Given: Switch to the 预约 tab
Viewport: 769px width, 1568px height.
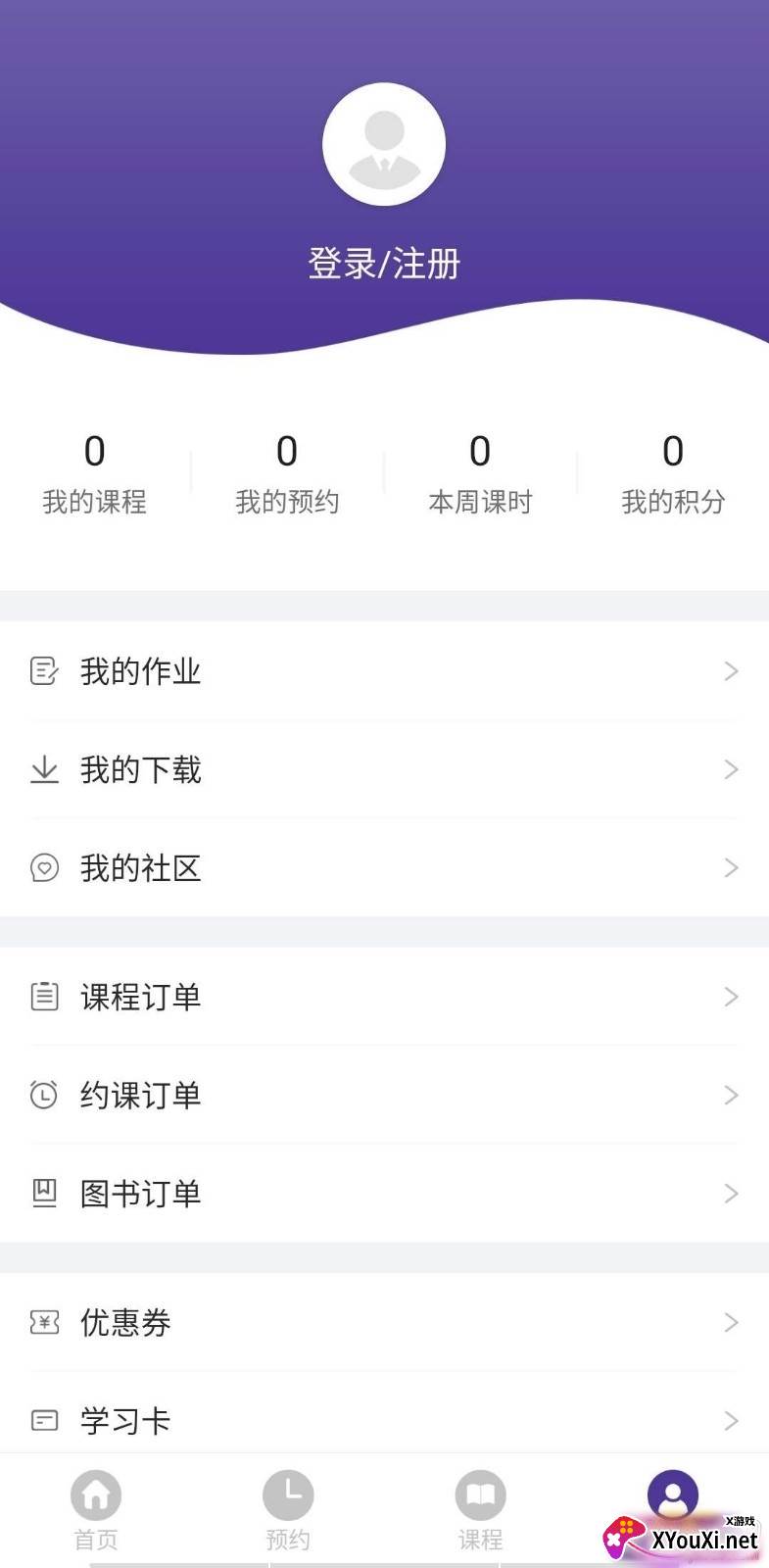Looking at the screenshot, I should pyautogui.click(x=288, y=1509).
